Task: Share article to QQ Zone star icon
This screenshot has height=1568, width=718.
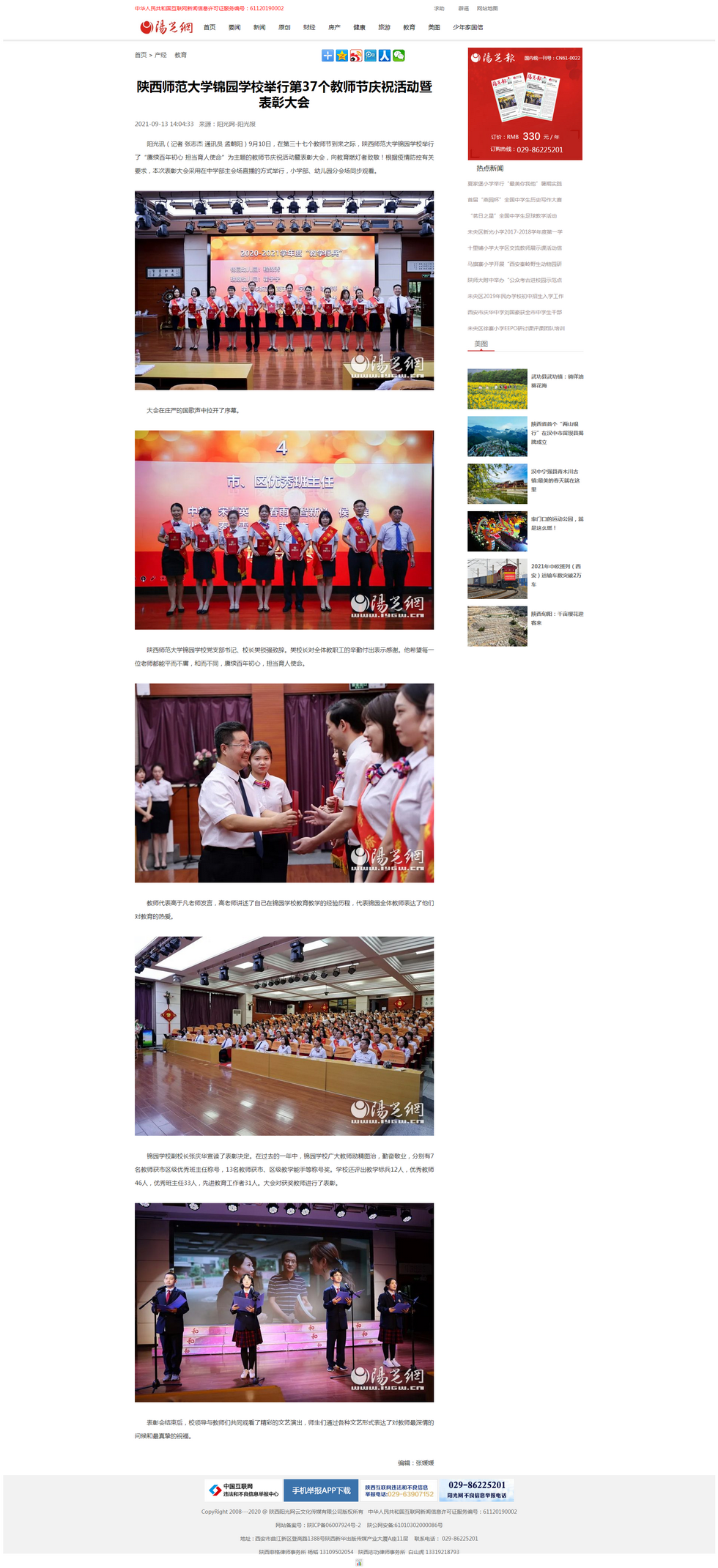Action: click(x=342, y=56)
